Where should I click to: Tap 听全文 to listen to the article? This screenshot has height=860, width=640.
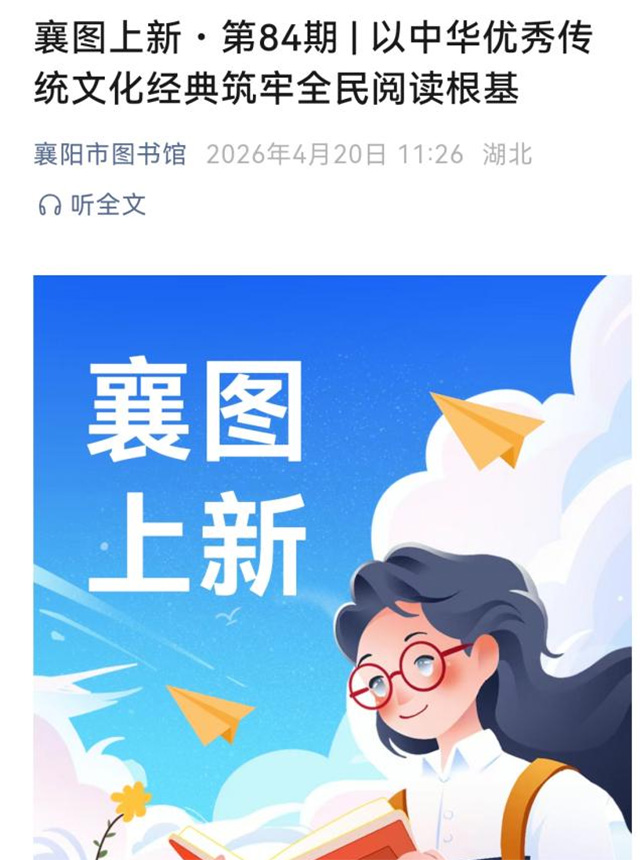point(92,205)
